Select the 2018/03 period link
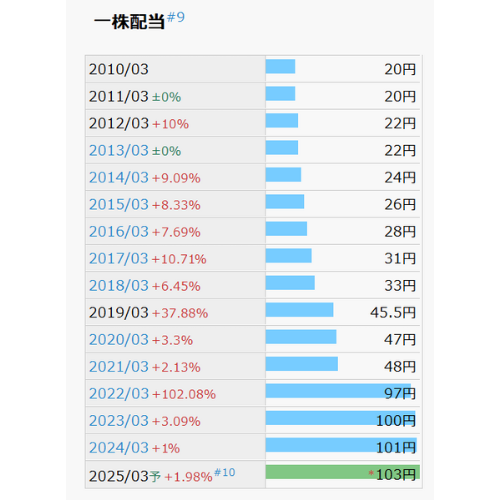This screenshot has width=500, height=500. coord(119,286)
